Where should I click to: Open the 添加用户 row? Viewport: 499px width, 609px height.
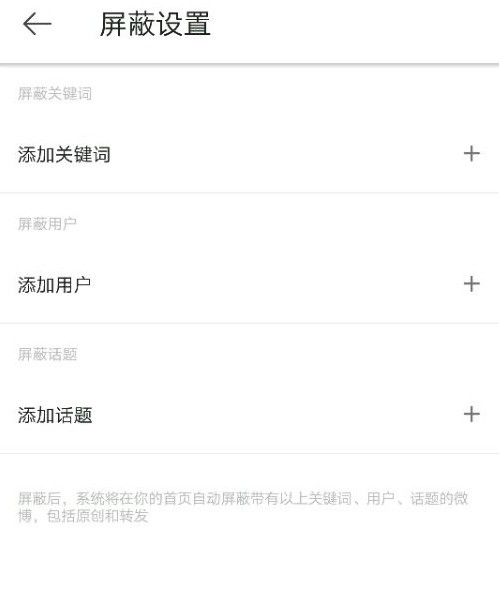[249, 284]
